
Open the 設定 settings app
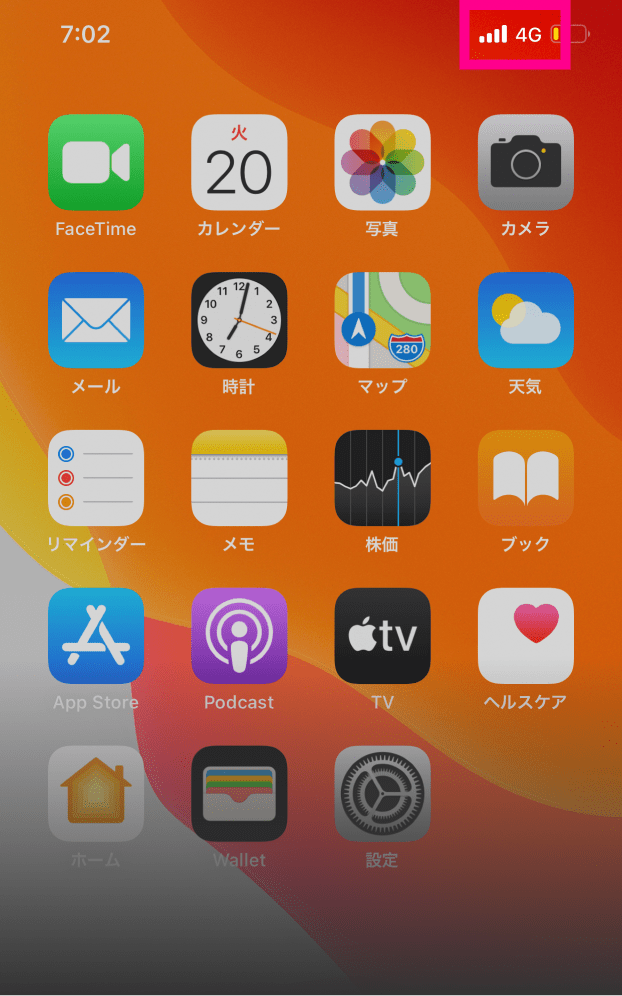click(x=382, y=793)
